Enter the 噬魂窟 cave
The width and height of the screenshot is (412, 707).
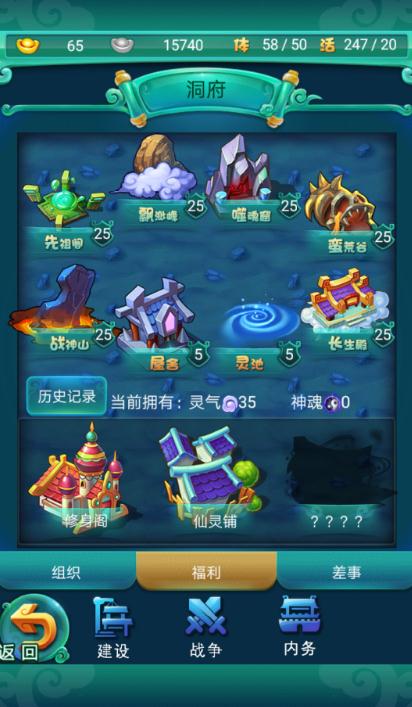[x=249, y=178]
